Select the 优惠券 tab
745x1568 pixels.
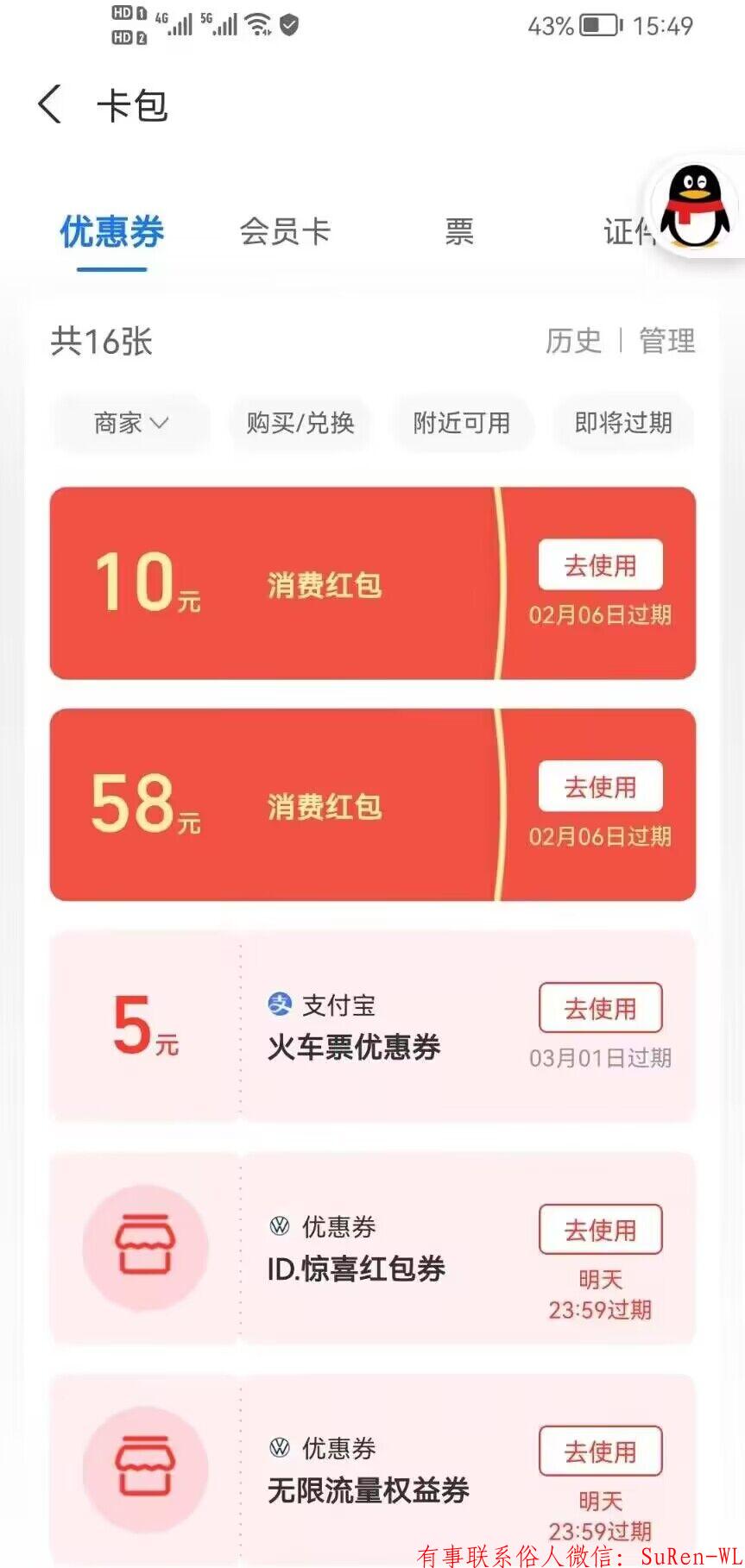pyautogui.click(x=111, y=232)
